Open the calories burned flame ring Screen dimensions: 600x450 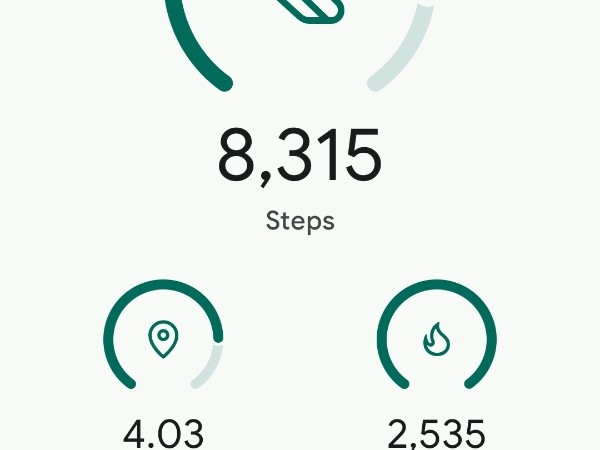[436, 340]
